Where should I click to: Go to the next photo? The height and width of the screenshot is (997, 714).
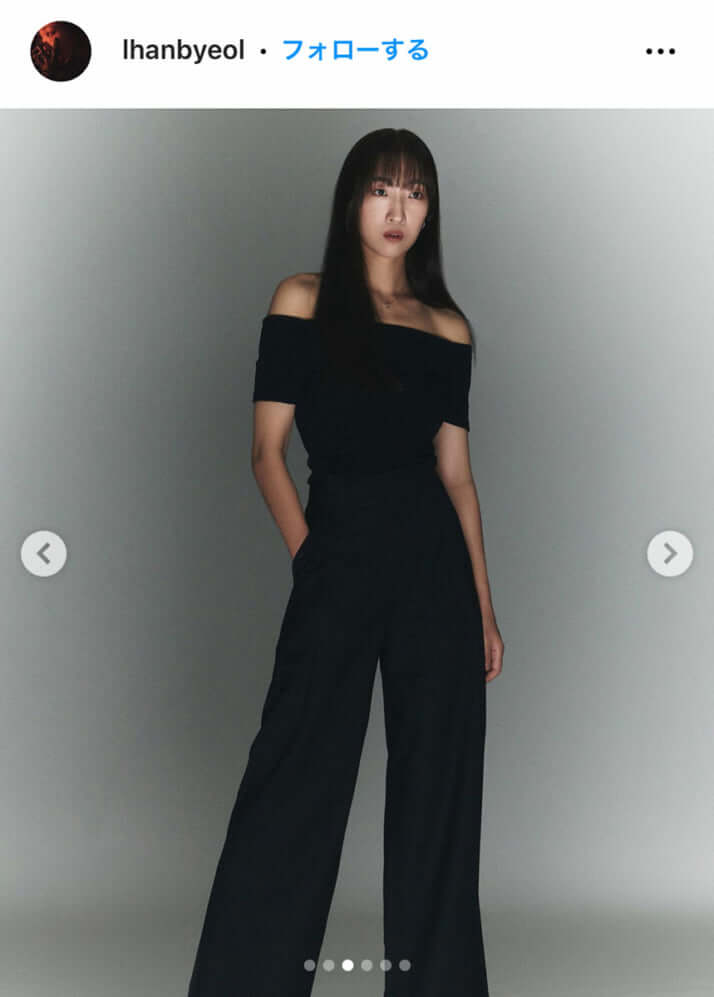coord(669,553)
